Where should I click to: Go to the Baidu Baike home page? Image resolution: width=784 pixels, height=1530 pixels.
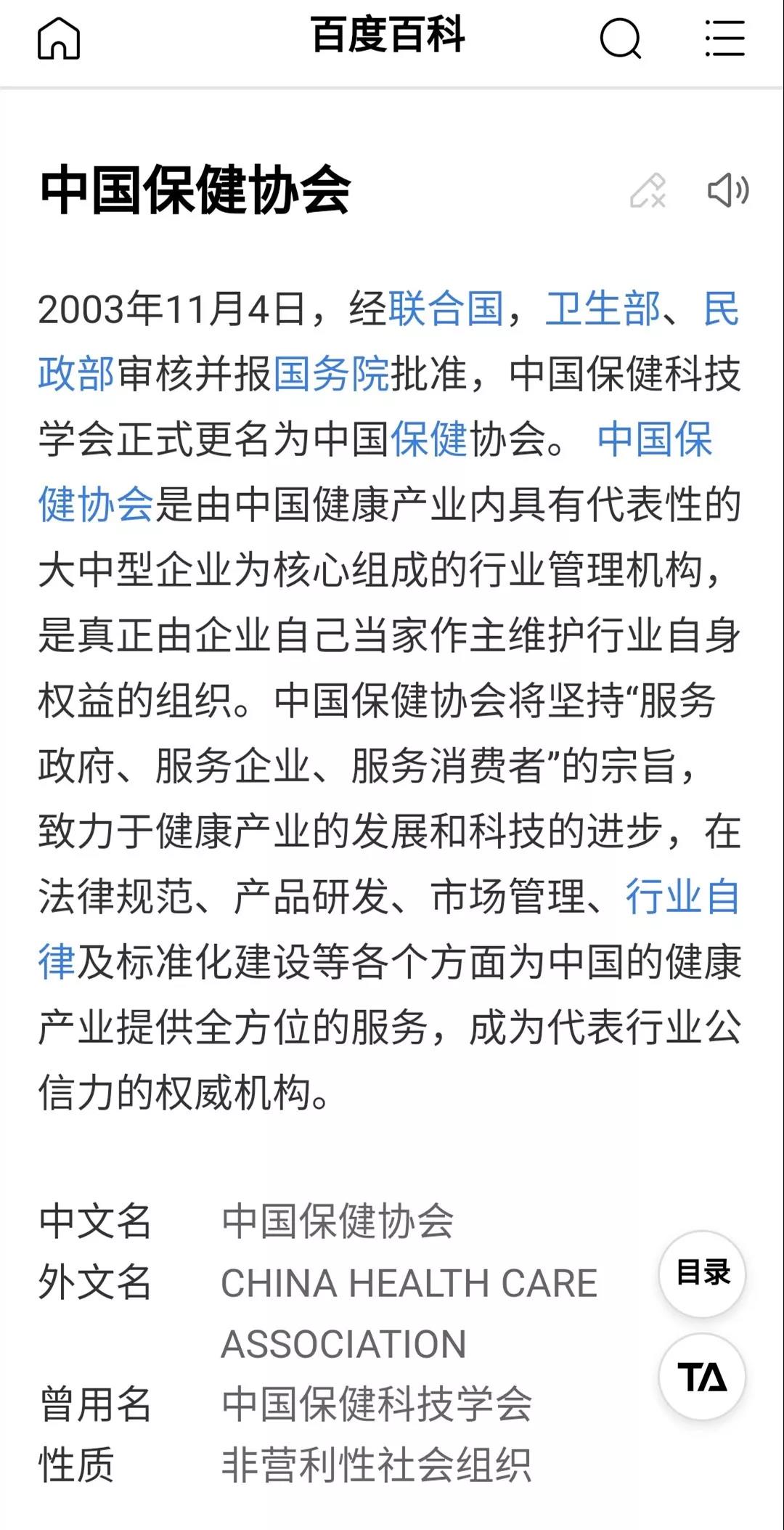58,38
